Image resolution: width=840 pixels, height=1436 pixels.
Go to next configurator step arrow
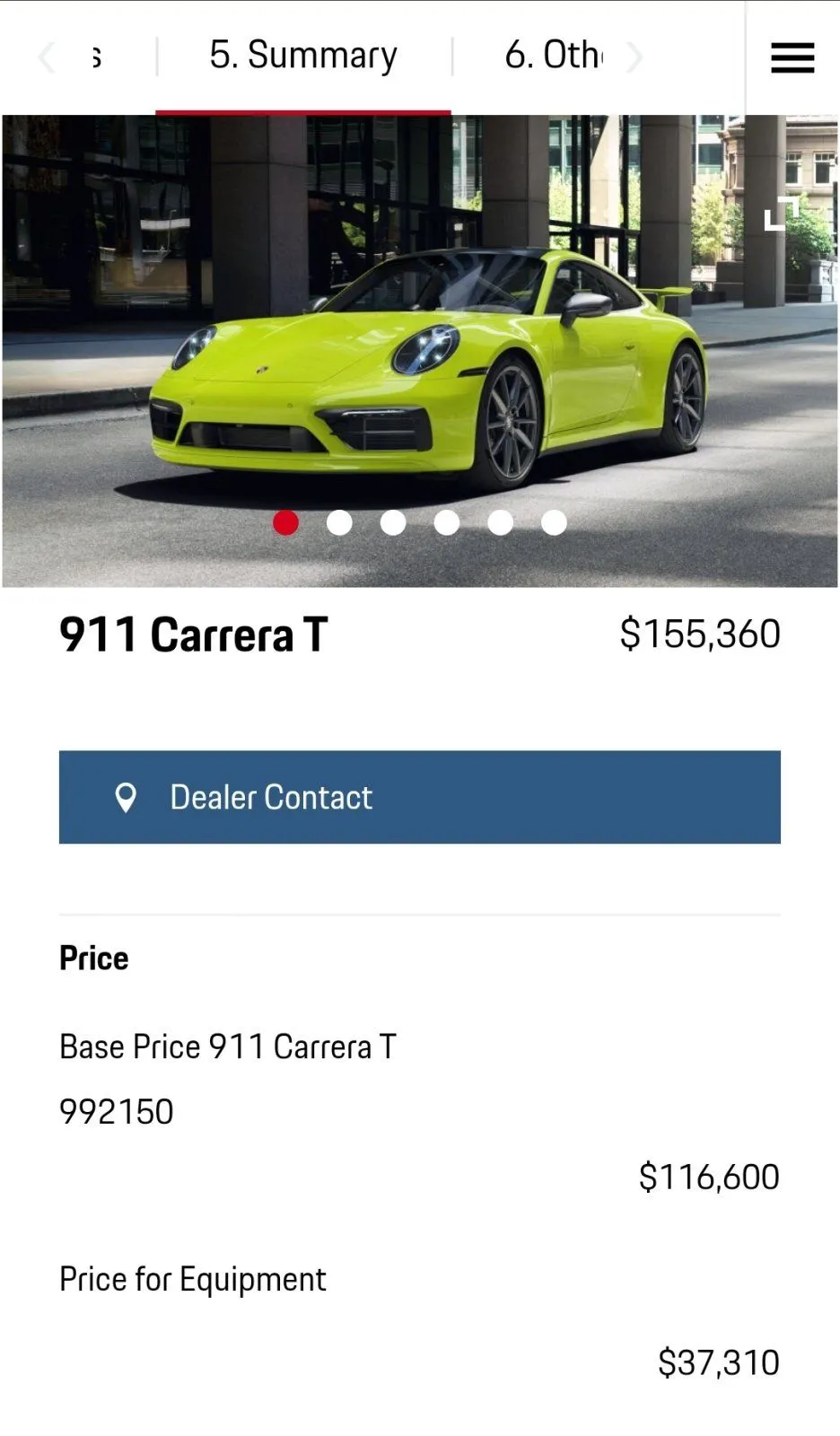click(634, 57)
